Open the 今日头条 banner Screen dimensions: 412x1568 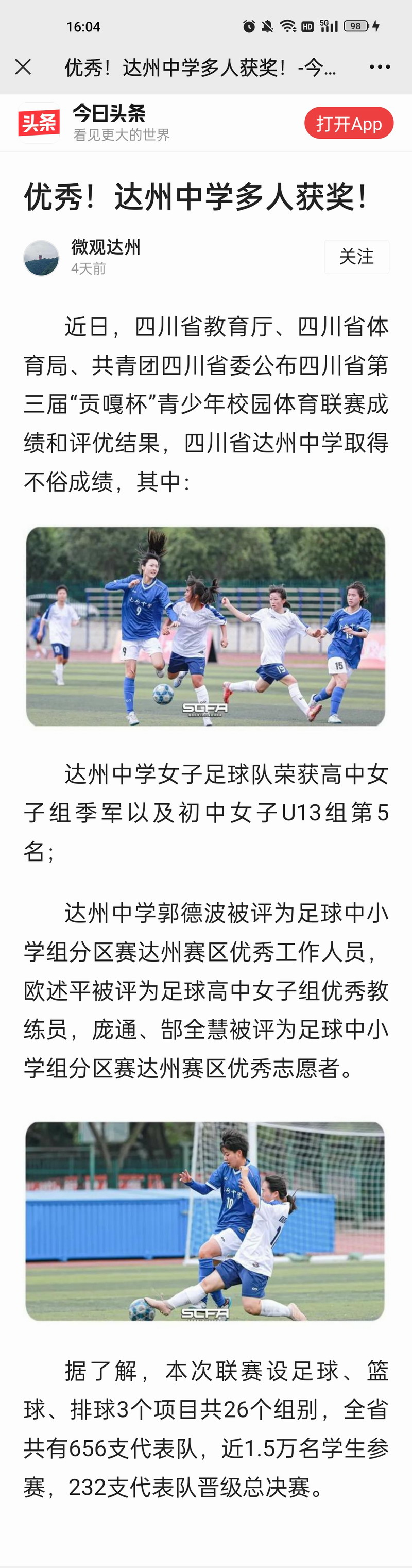click(110, 123)
